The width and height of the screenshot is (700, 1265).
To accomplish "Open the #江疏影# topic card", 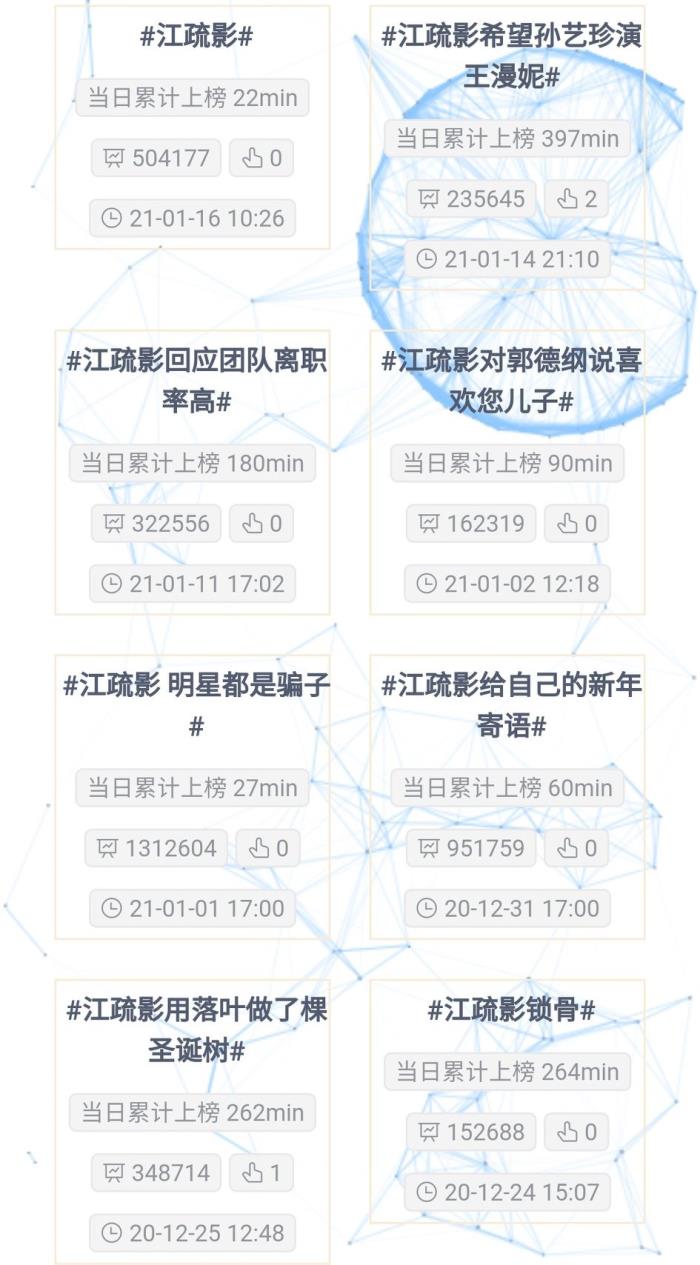I will coord(195,38).
